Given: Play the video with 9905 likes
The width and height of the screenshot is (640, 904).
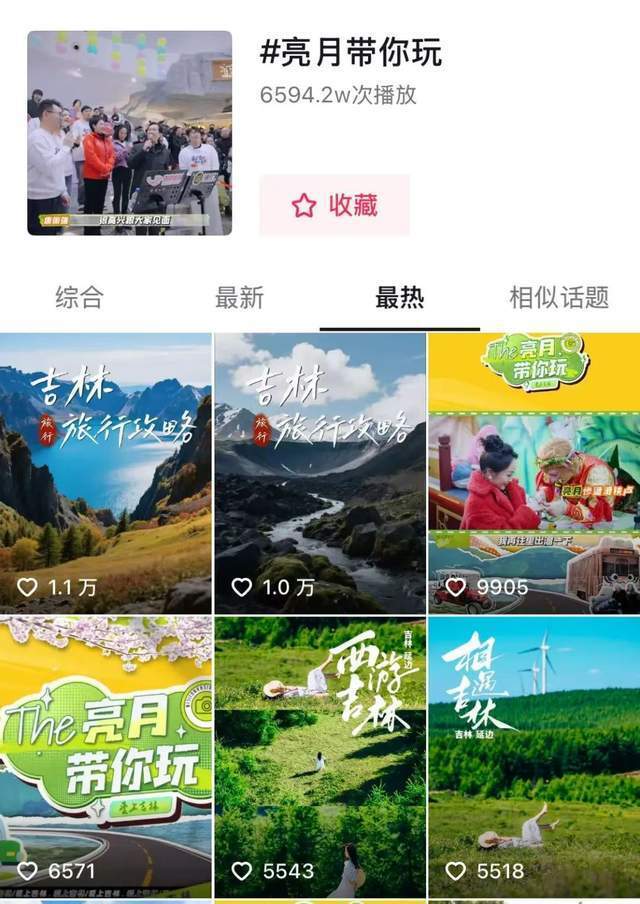Looking at the screenshot, I should [534, 473].
